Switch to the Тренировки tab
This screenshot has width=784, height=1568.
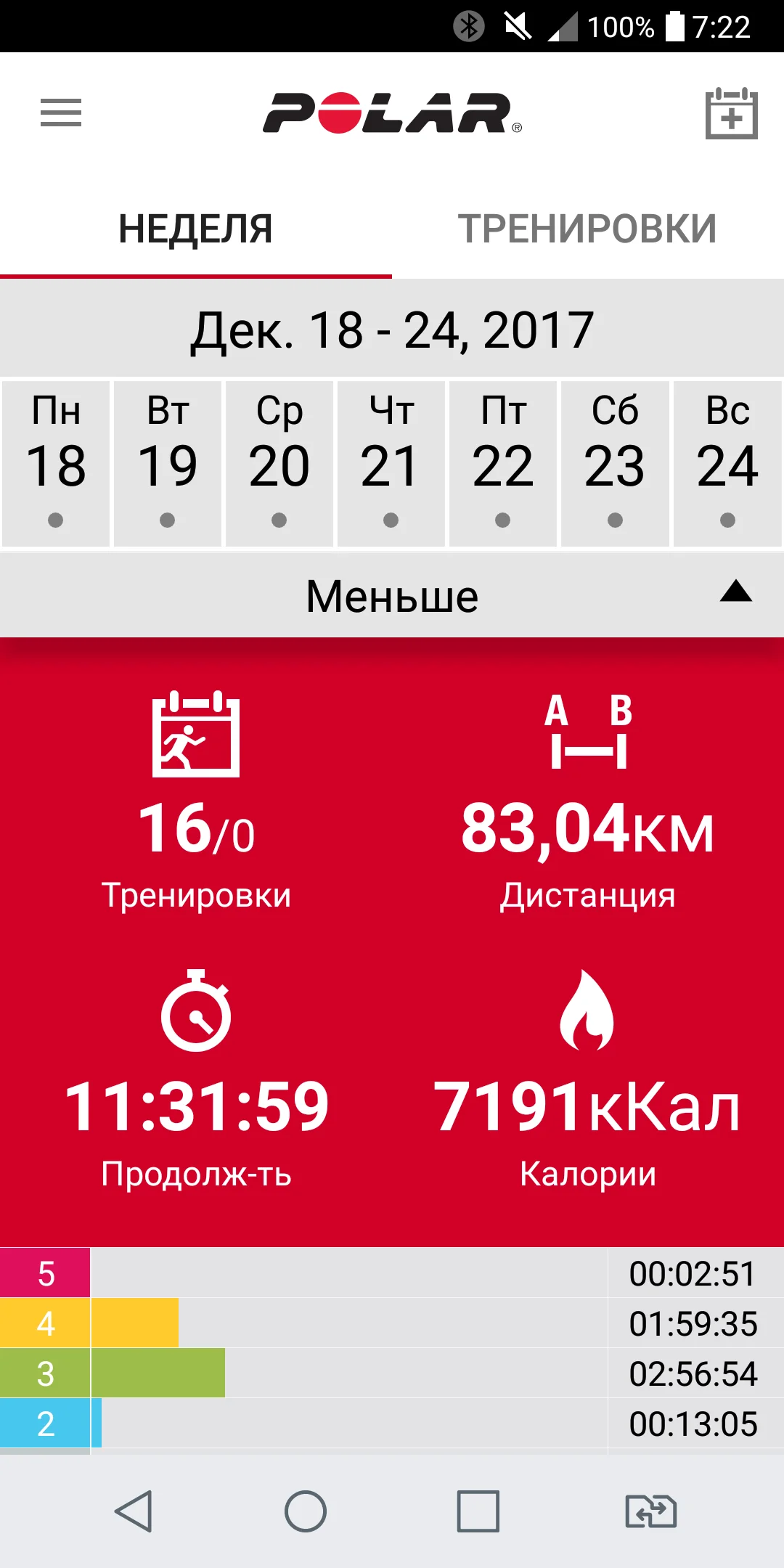(587, 229)
